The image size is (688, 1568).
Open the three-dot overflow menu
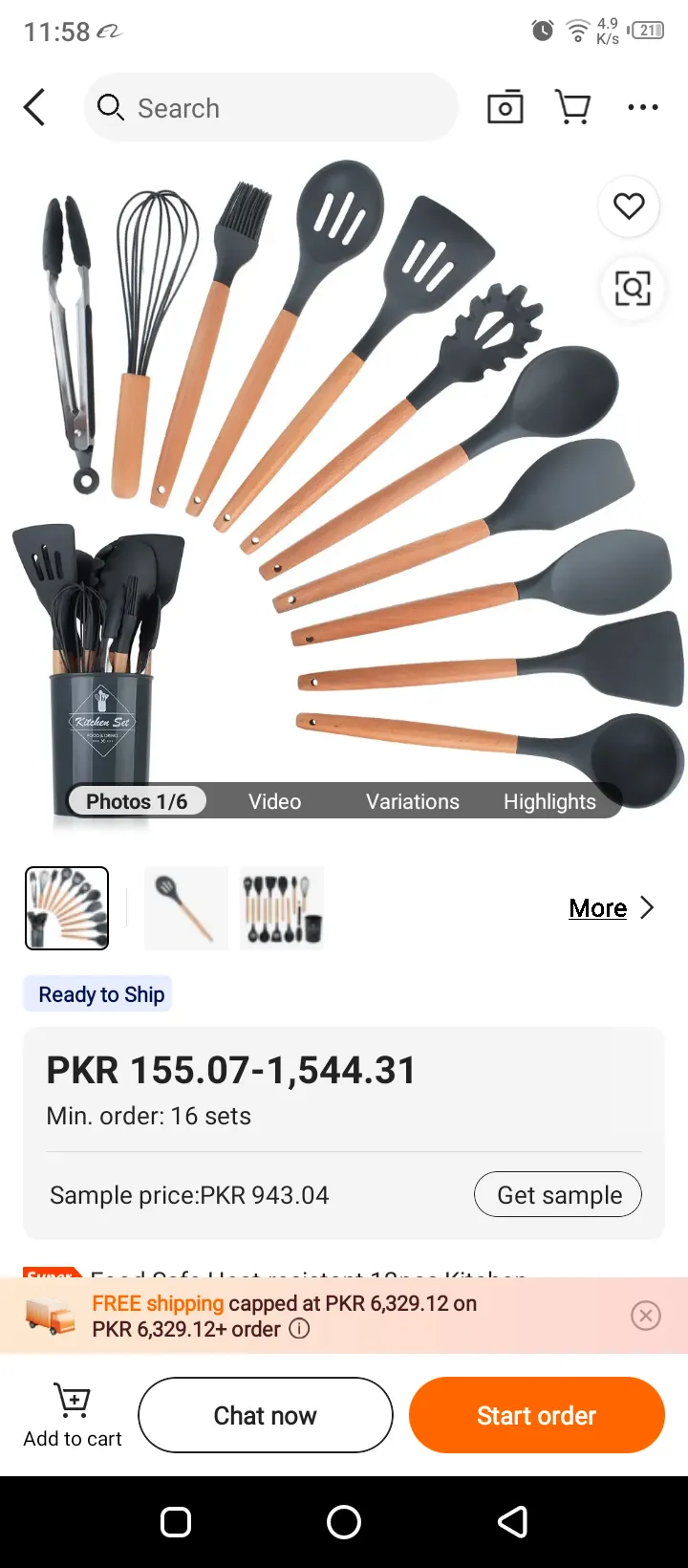[643, 107]
